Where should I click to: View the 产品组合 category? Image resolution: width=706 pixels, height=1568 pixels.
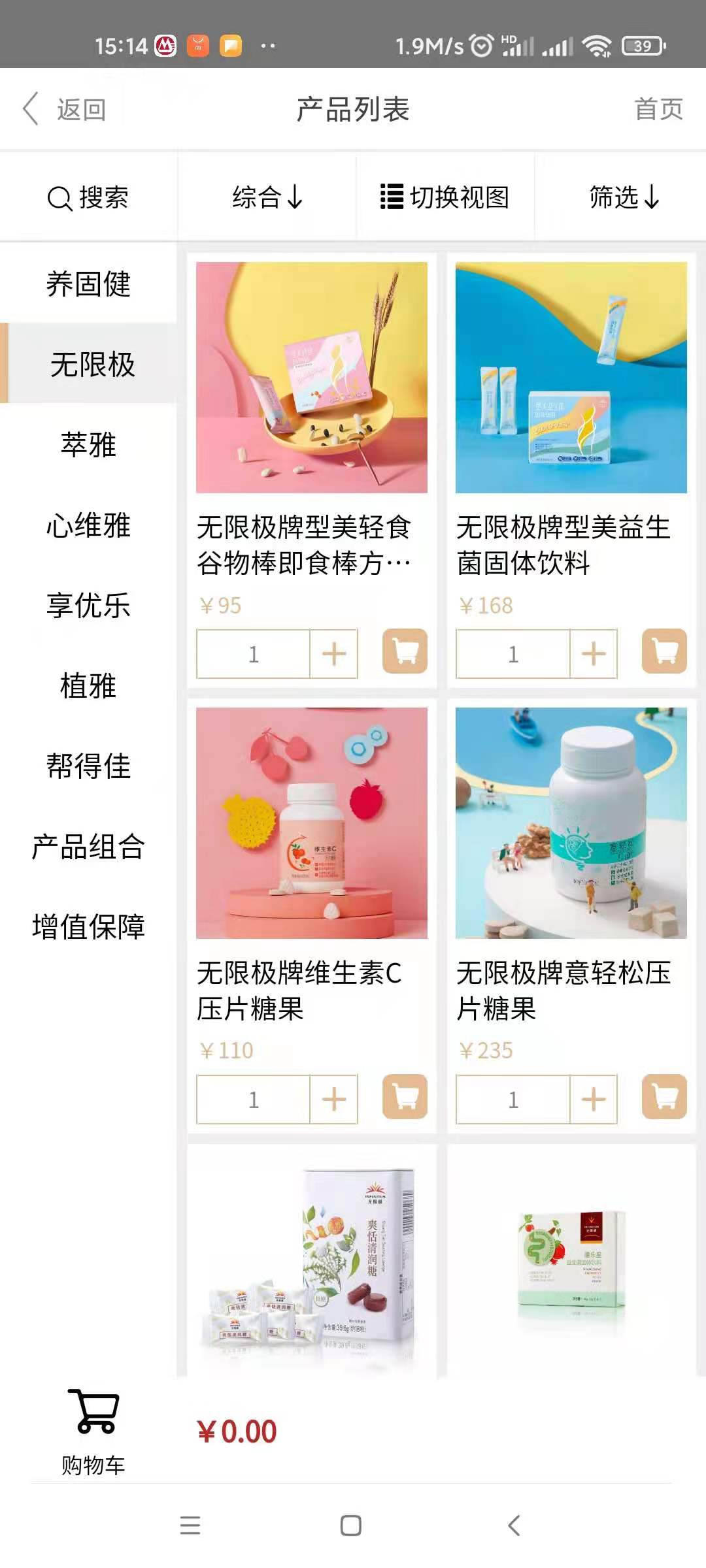88,847
